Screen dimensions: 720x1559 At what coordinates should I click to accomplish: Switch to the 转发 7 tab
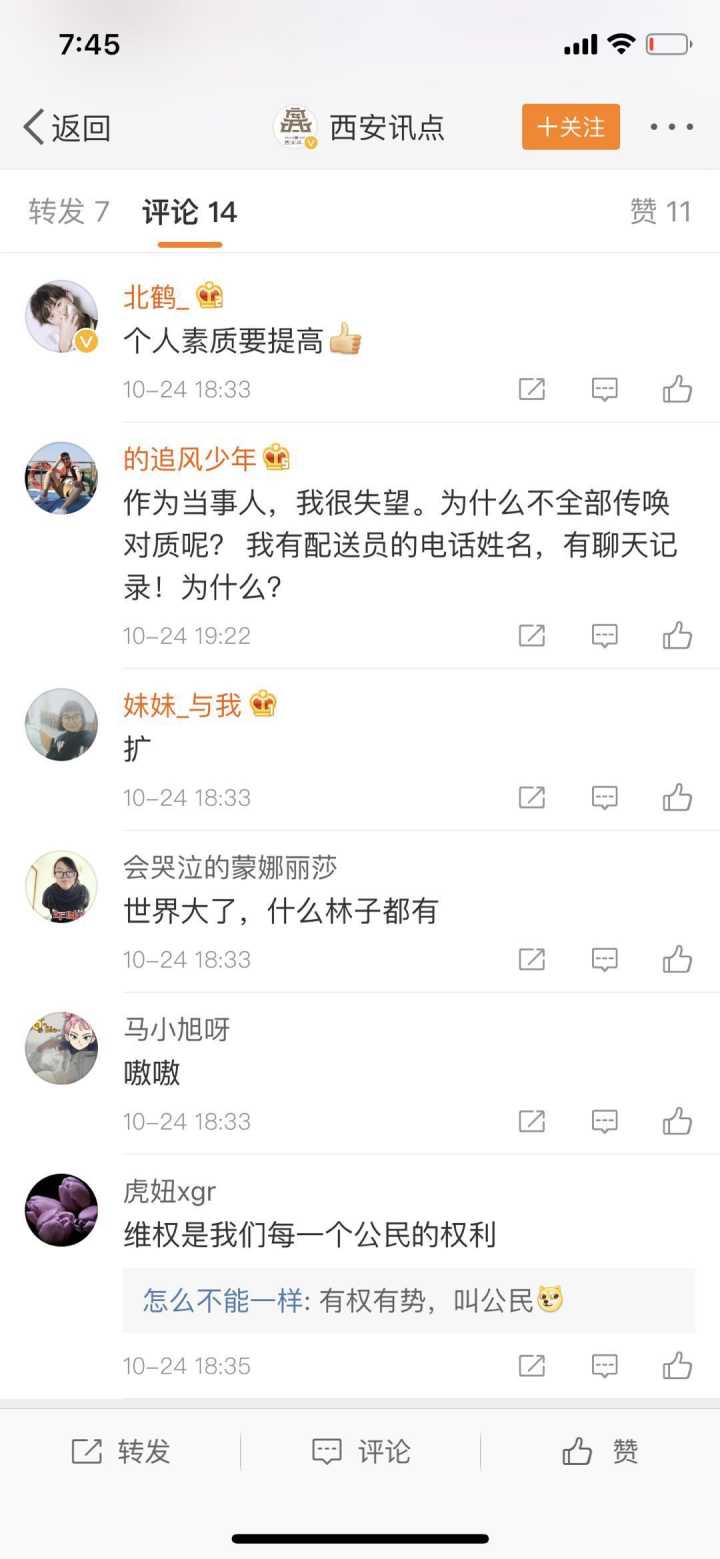point(69,212)
